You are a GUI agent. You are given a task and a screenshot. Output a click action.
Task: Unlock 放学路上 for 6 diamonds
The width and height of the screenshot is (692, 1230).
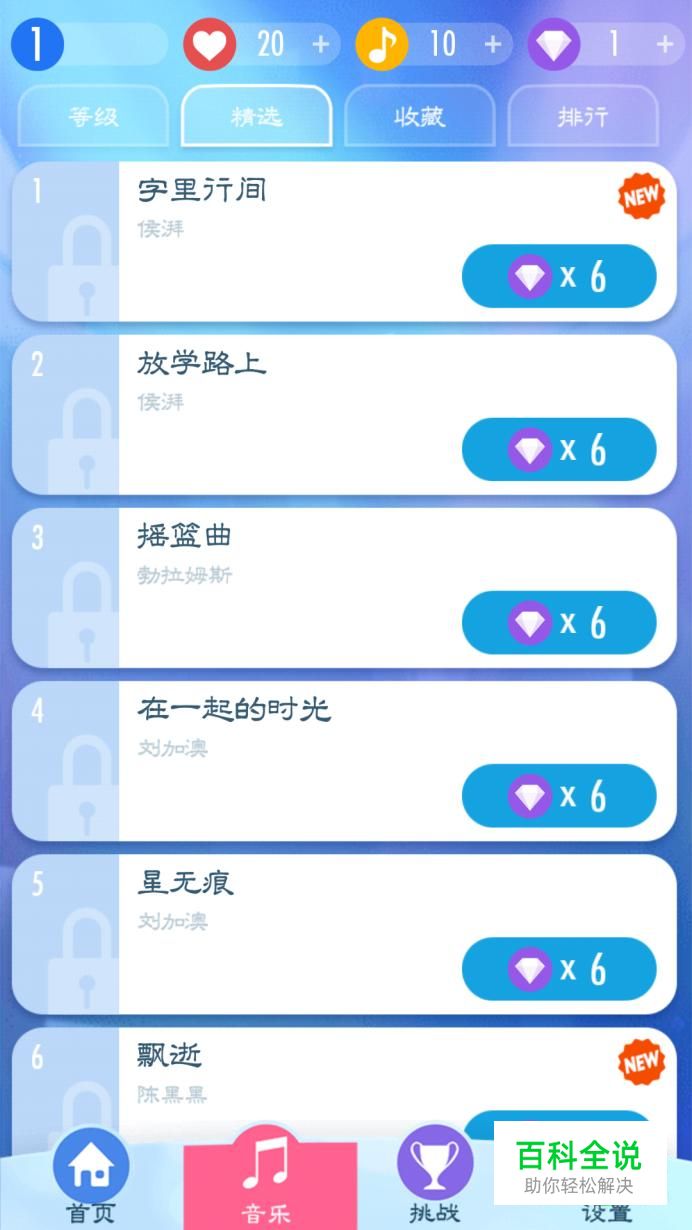(559, 449)
